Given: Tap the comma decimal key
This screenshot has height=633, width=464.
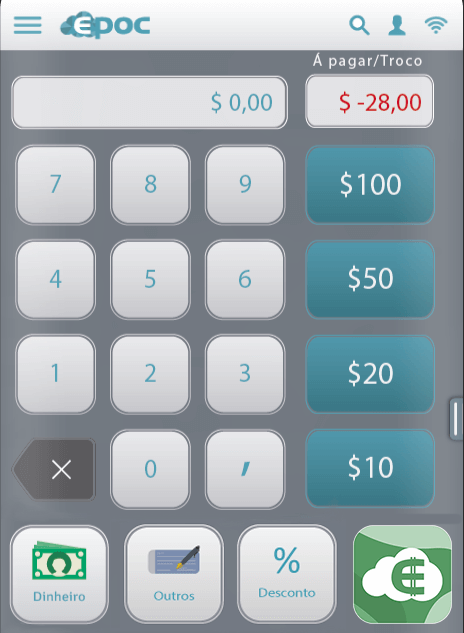Looking at the screenshot, I should (245, 469).
